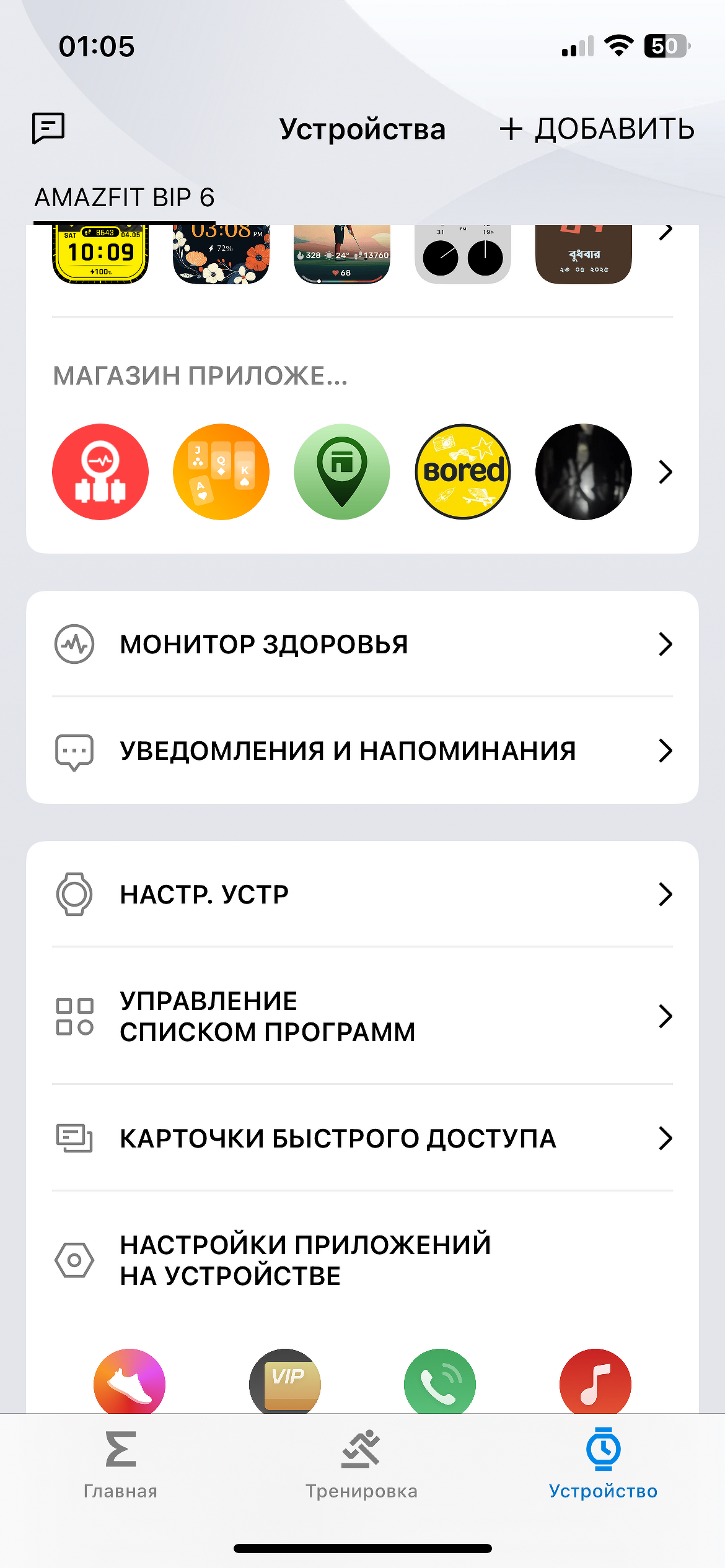The width and height of the screenshot is (725, 1568).
Task: Switch to the Тренировка tab
Action: (x=361, y=1464)
